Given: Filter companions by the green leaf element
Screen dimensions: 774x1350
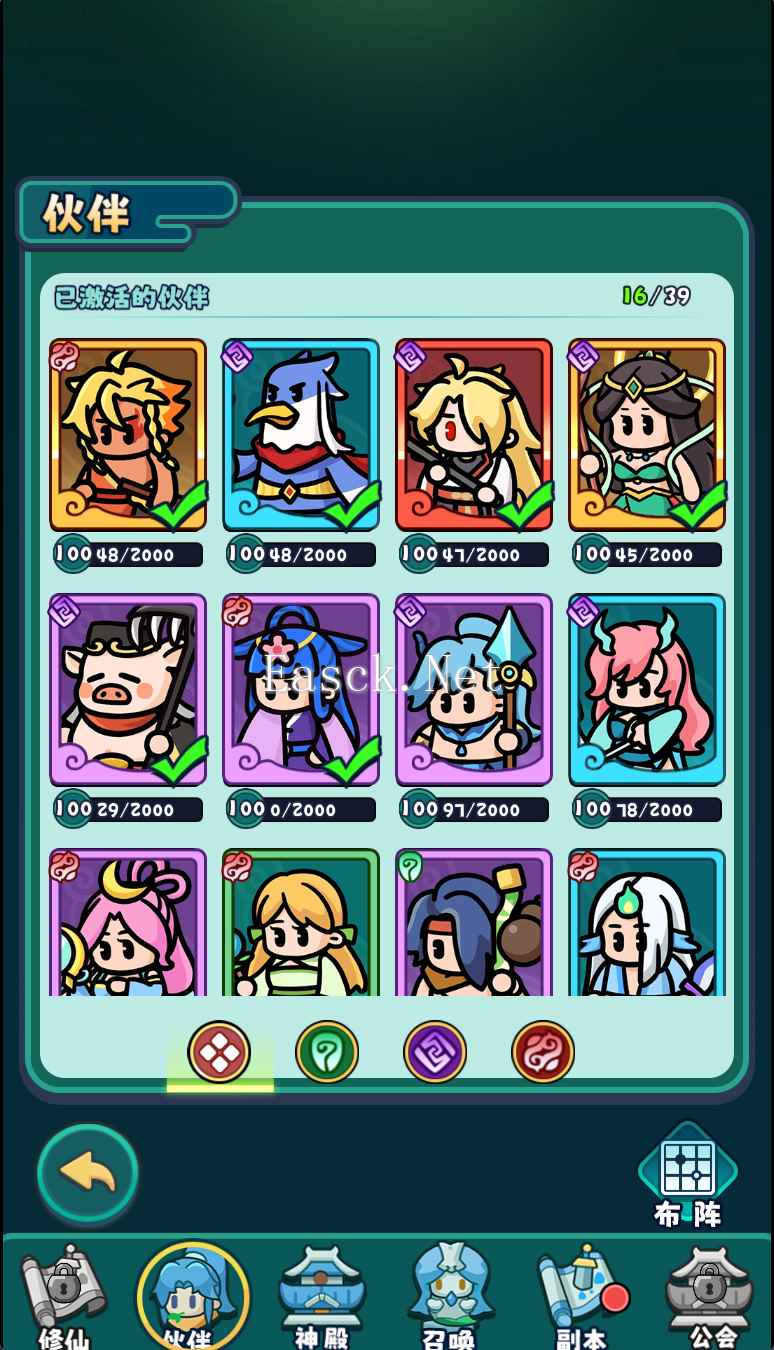Looking at the screenshot, I should coord(327,1052).
